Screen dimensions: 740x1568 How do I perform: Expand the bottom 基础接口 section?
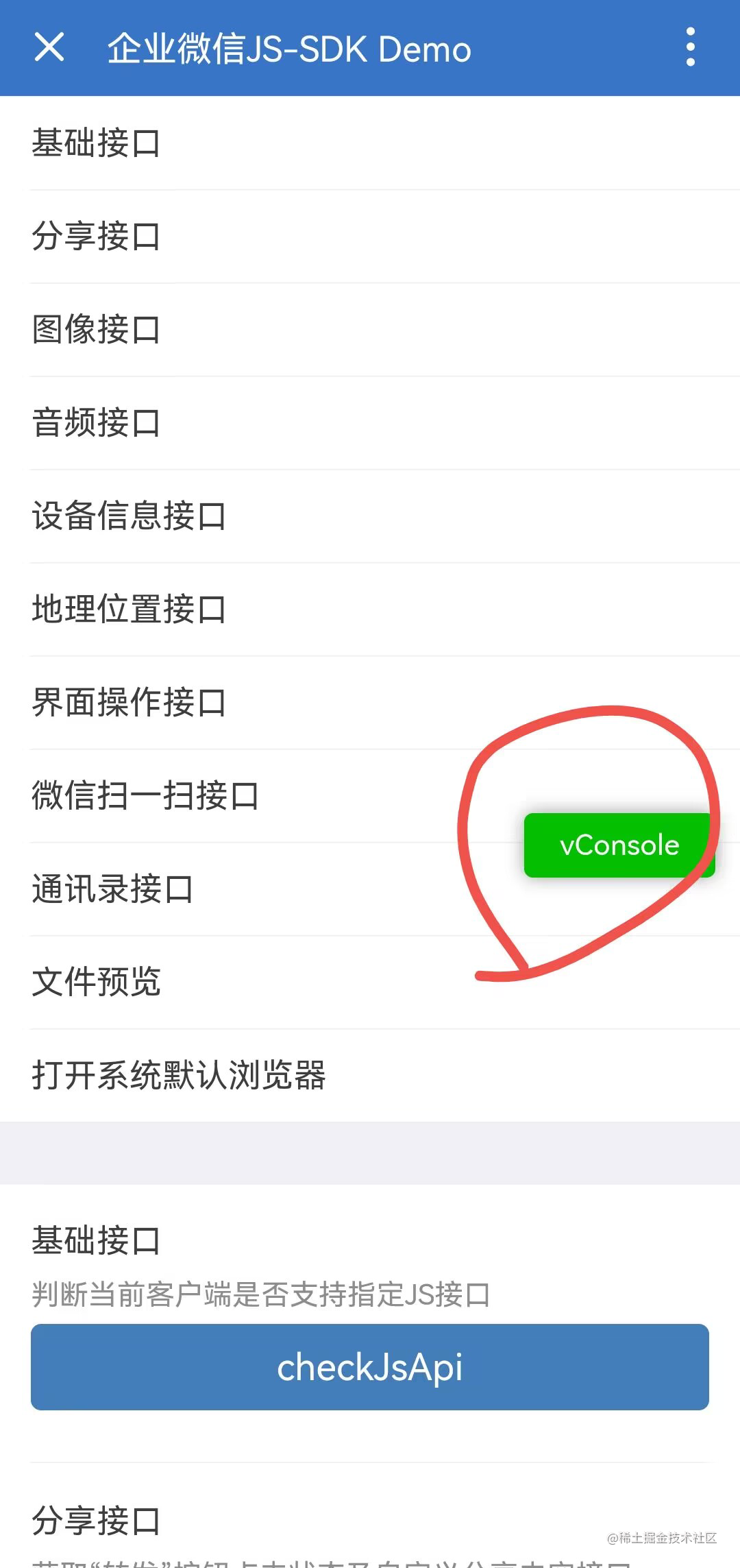(96, 1240)
